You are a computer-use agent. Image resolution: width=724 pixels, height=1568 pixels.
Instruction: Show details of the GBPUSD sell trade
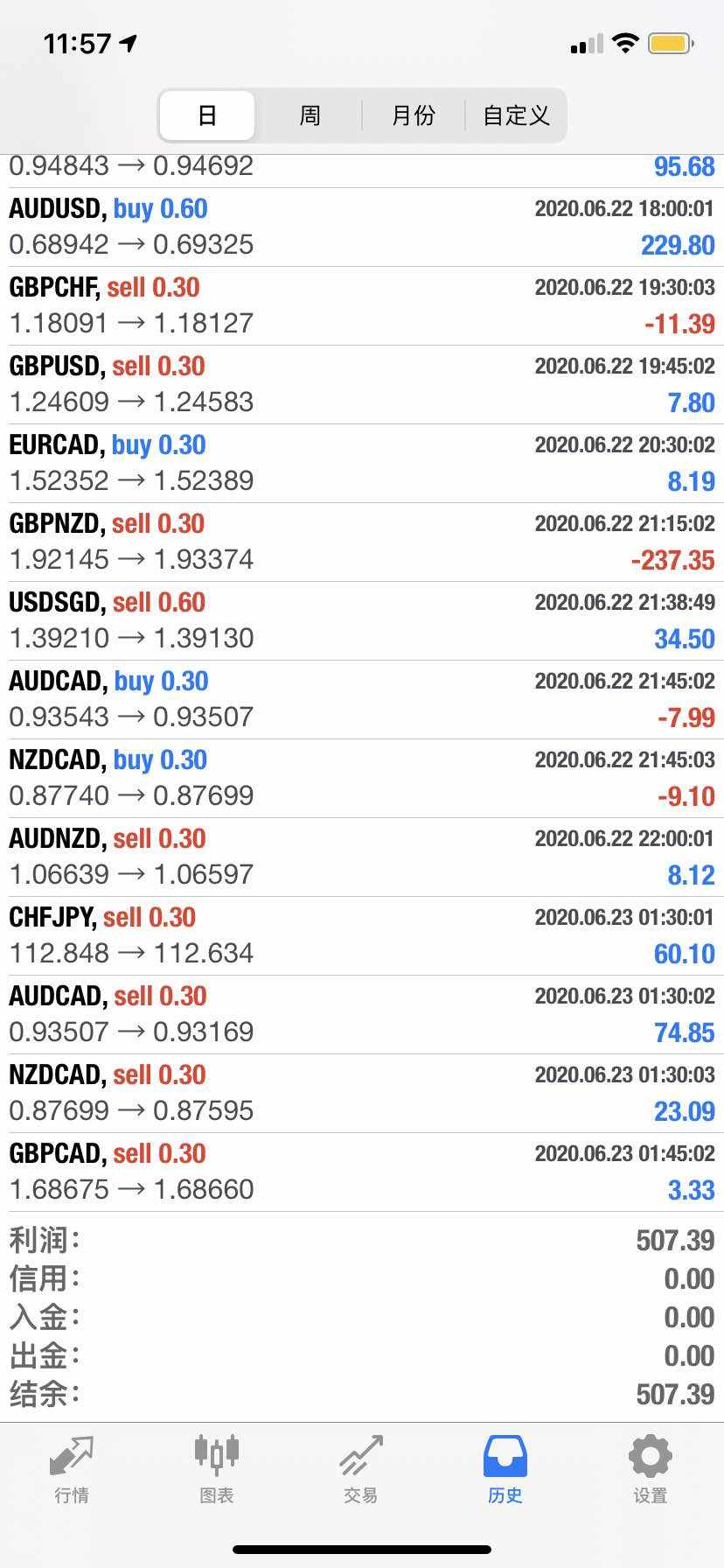[362, 385]
